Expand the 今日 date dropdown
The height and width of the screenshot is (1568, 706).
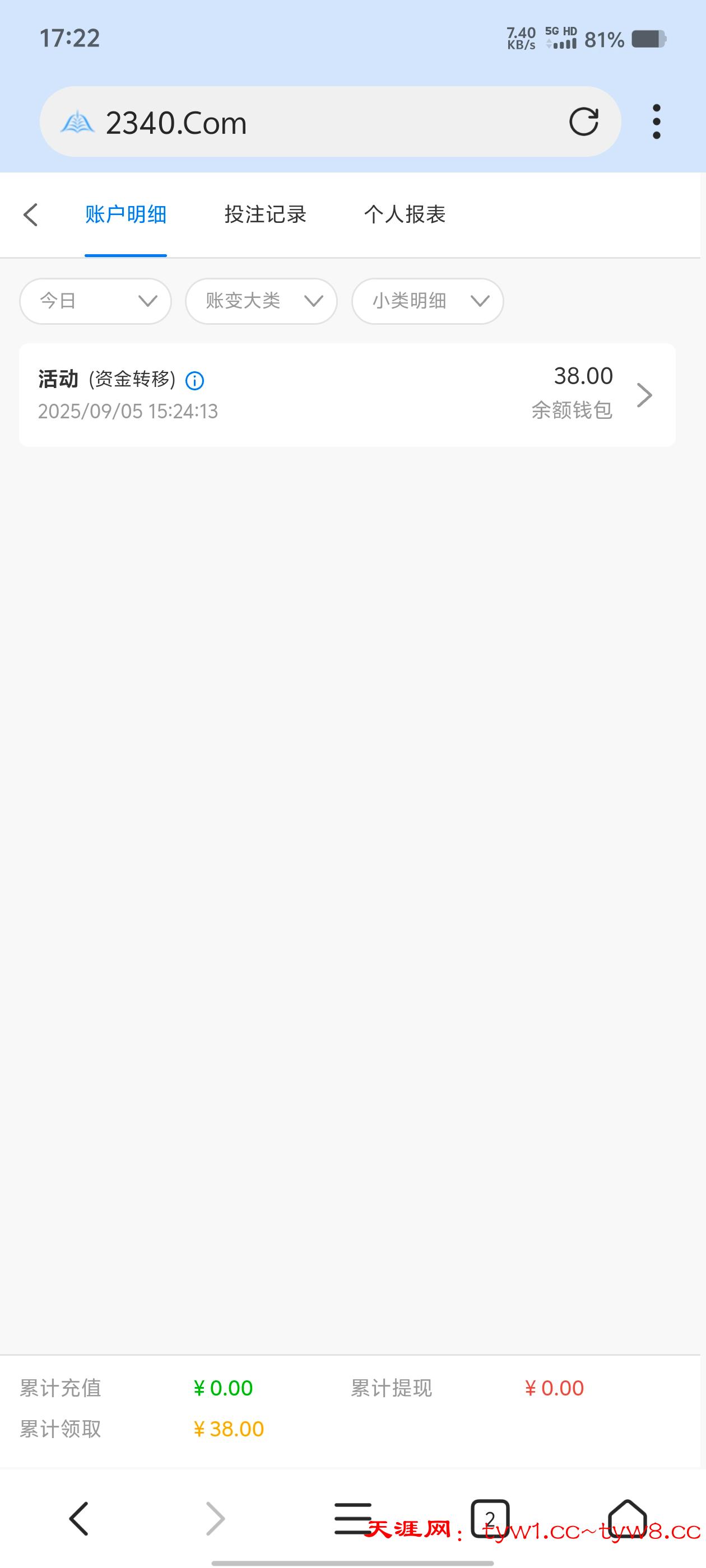96,301
